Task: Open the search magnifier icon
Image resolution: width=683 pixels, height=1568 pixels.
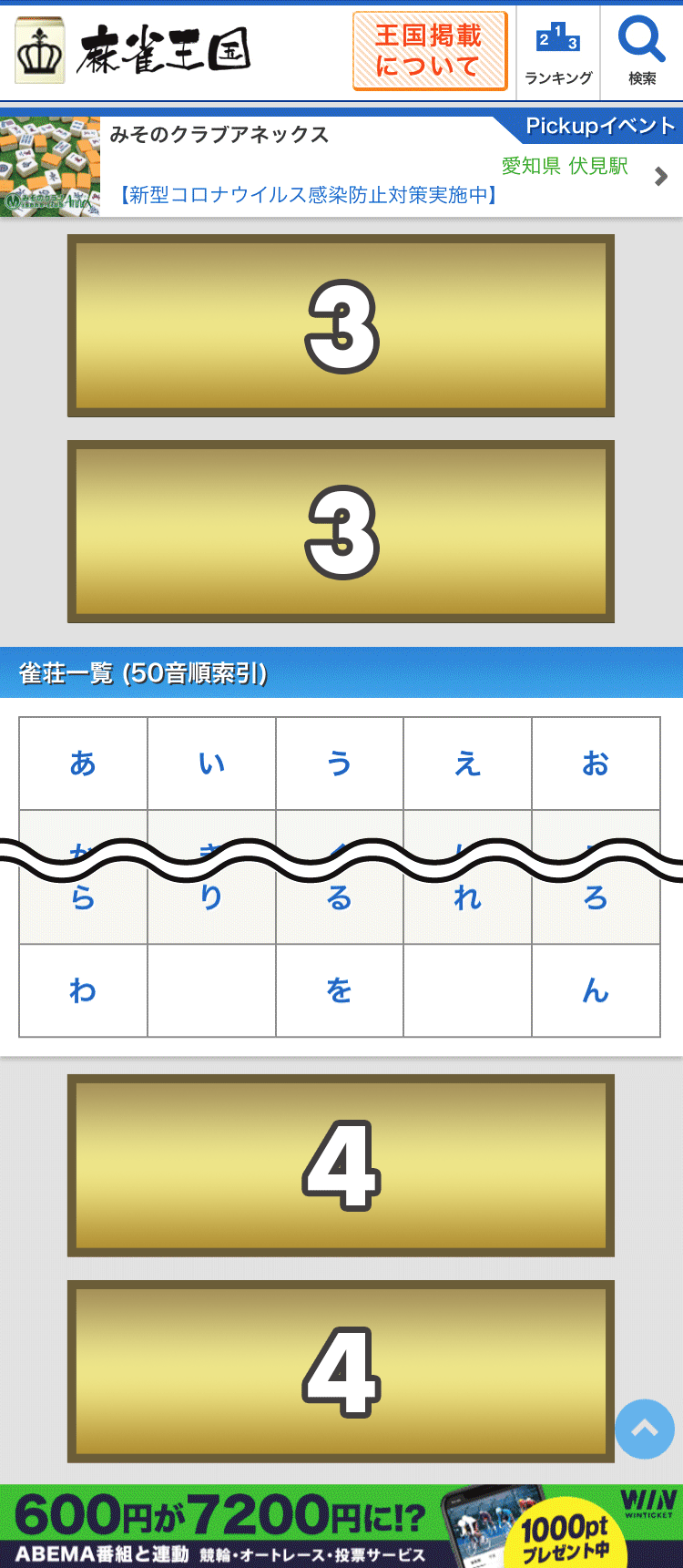Action: 641,51
